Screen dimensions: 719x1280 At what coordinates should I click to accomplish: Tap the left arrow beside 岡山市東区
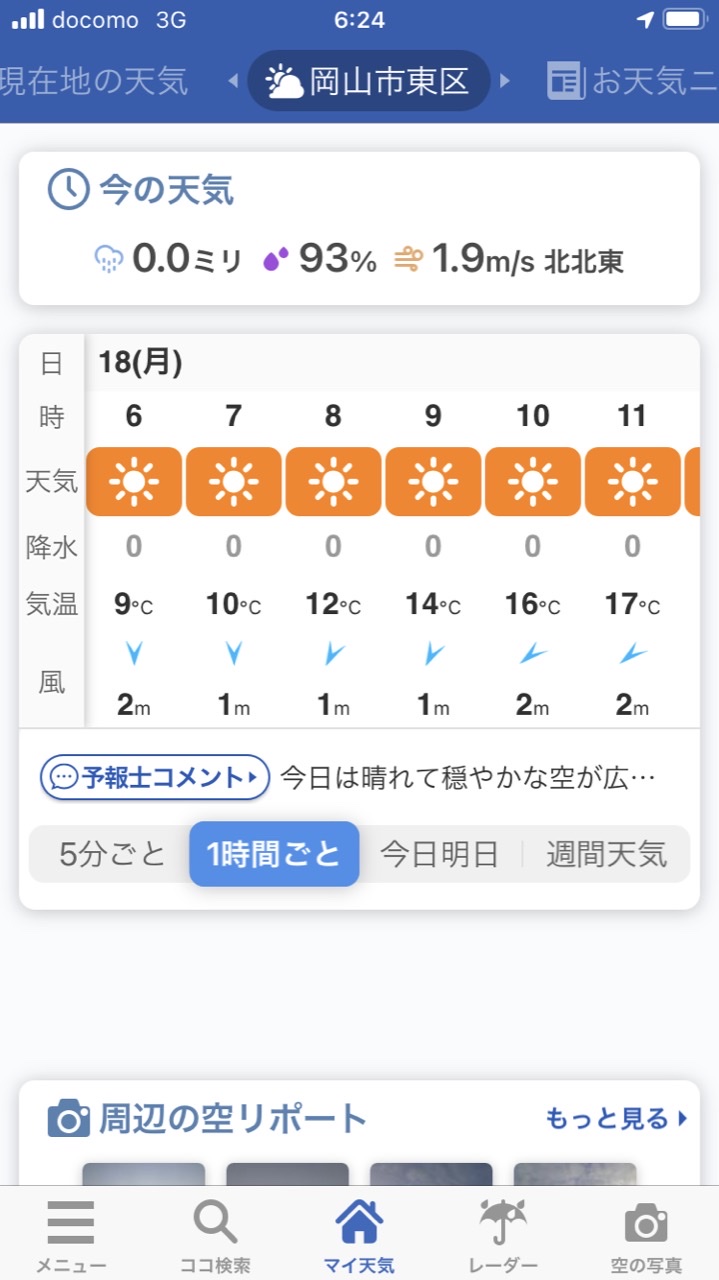tap(233, 80)
